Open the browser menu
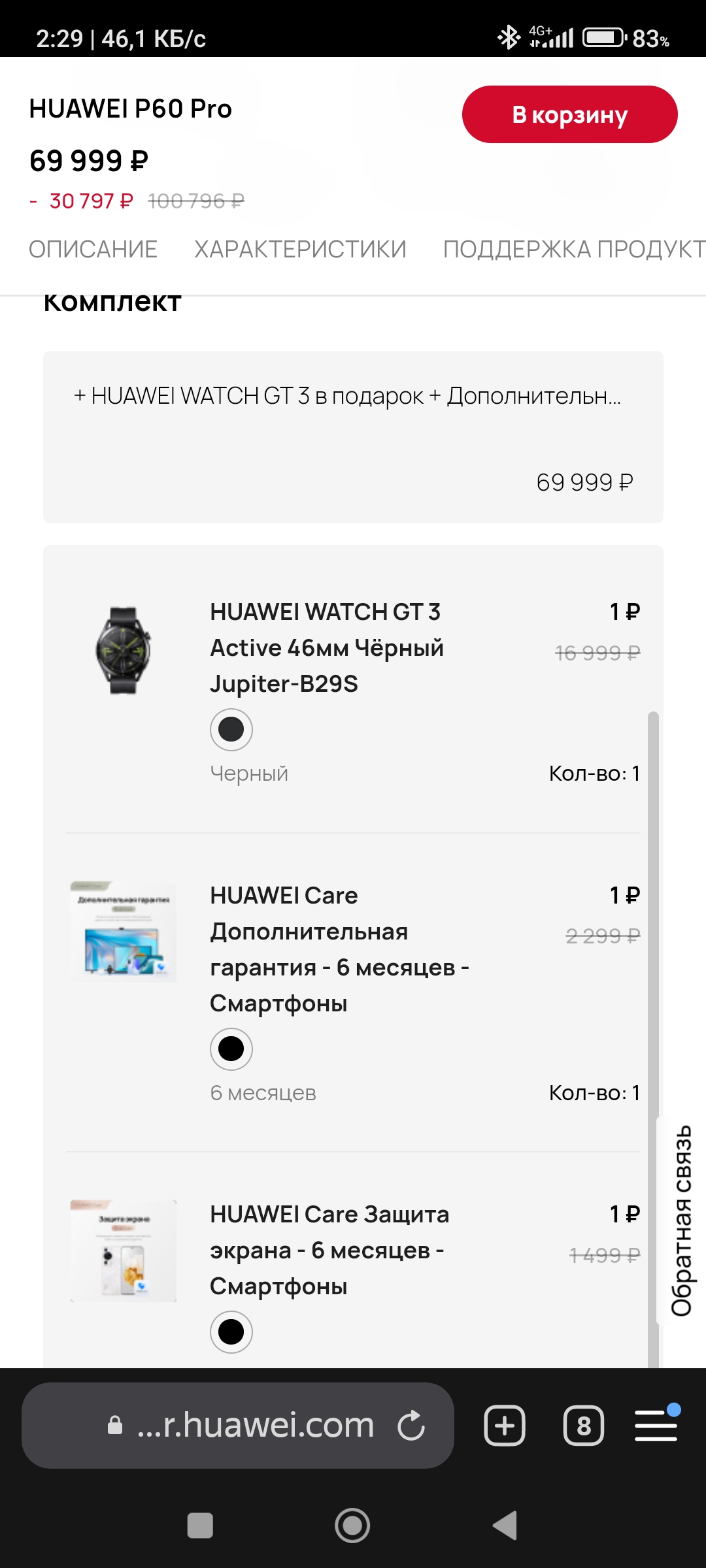The width and height of the screenshot is (706, 1568). pyautogui.click(x=656, y=1425)
